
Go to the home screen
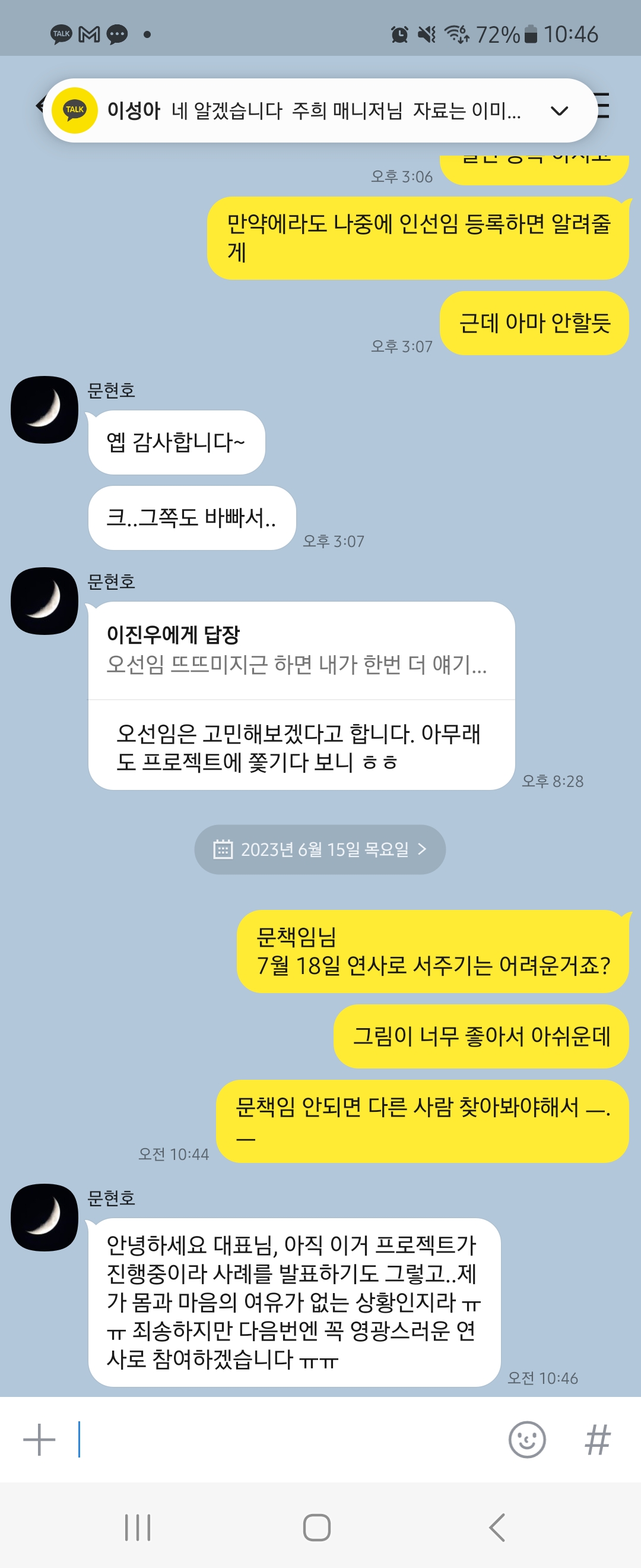click(x=317, y=1527)
